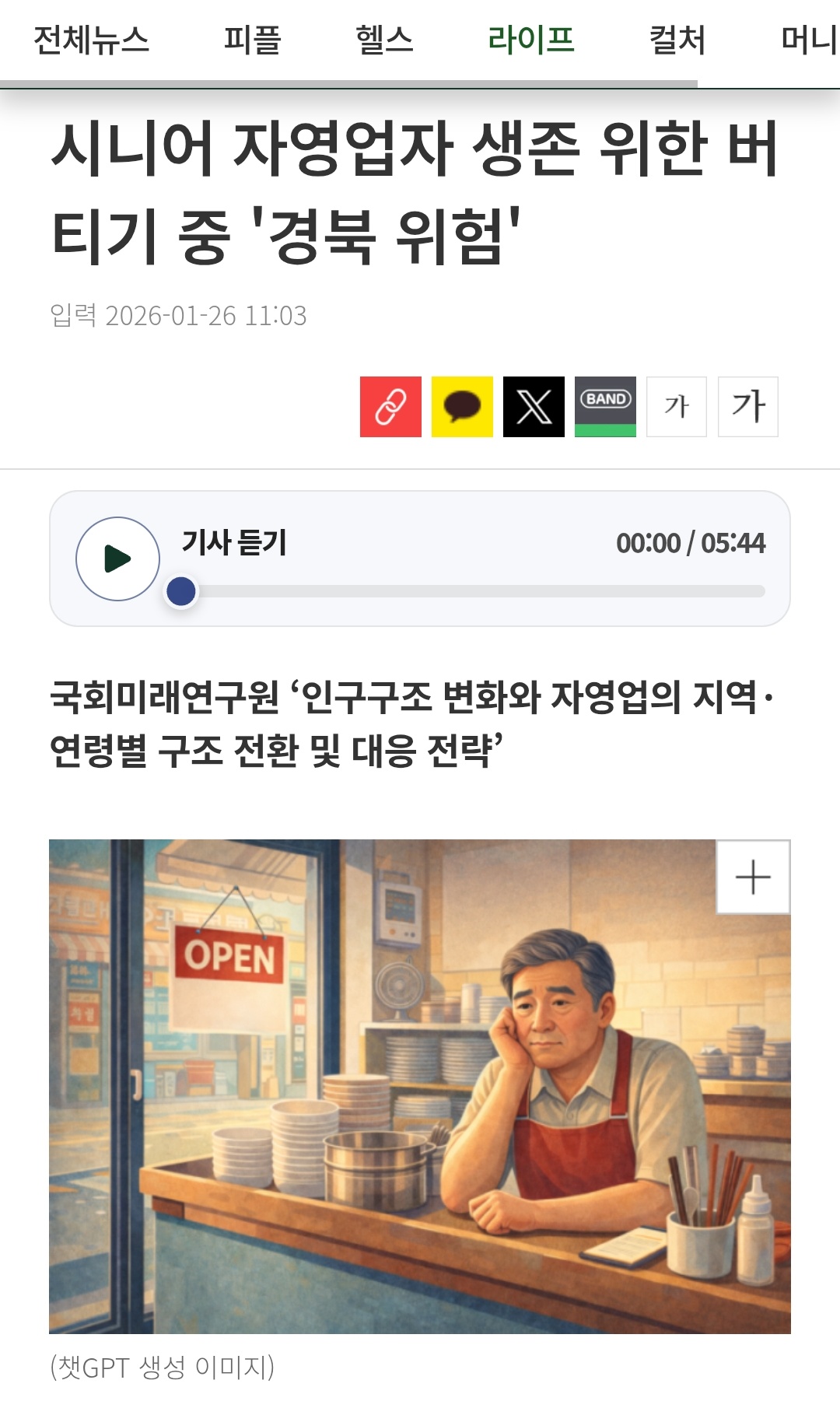The image size is (840, 1401).
Task: Share article via KakaoTalk
Action: click(462, 407)
